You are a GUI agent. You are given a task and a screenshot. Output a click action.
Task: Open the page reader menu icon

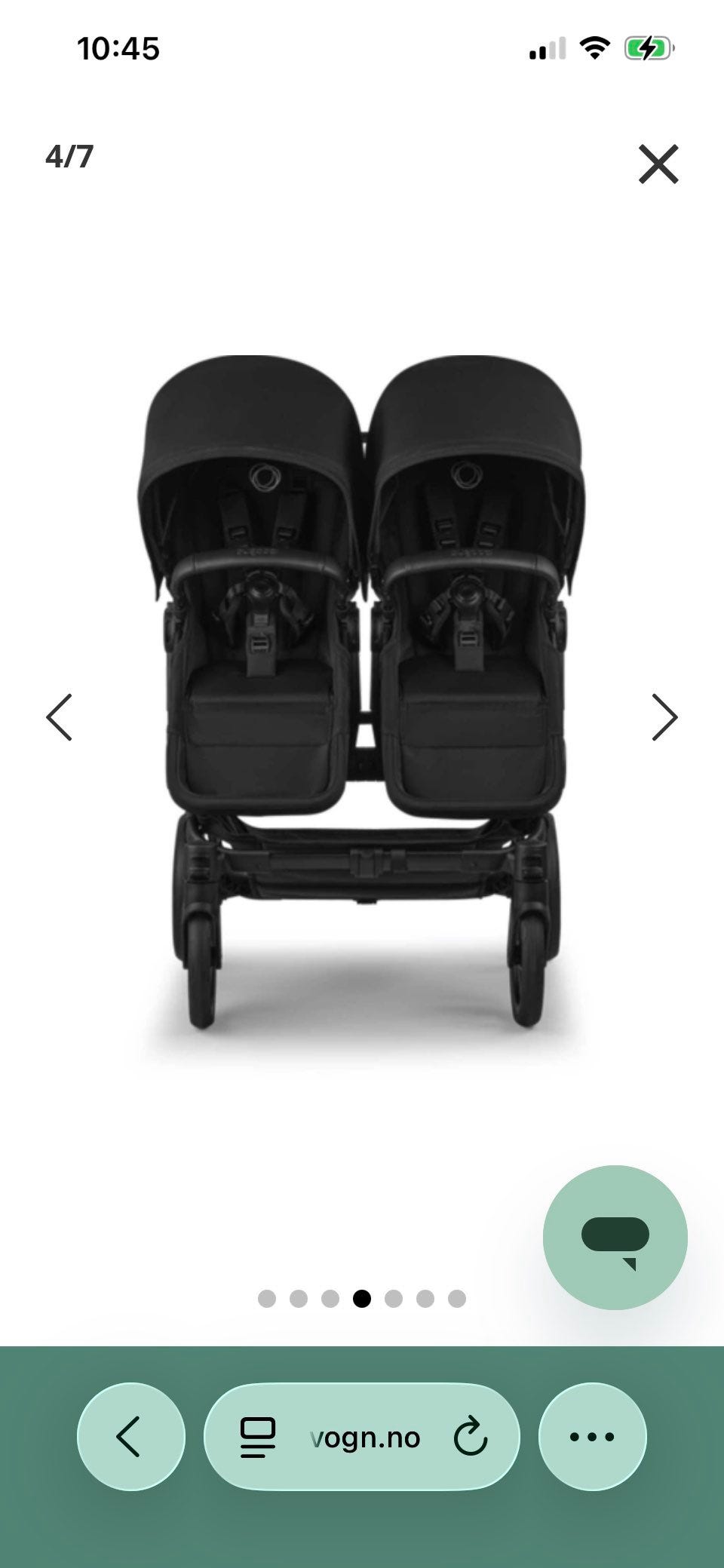258,1438
